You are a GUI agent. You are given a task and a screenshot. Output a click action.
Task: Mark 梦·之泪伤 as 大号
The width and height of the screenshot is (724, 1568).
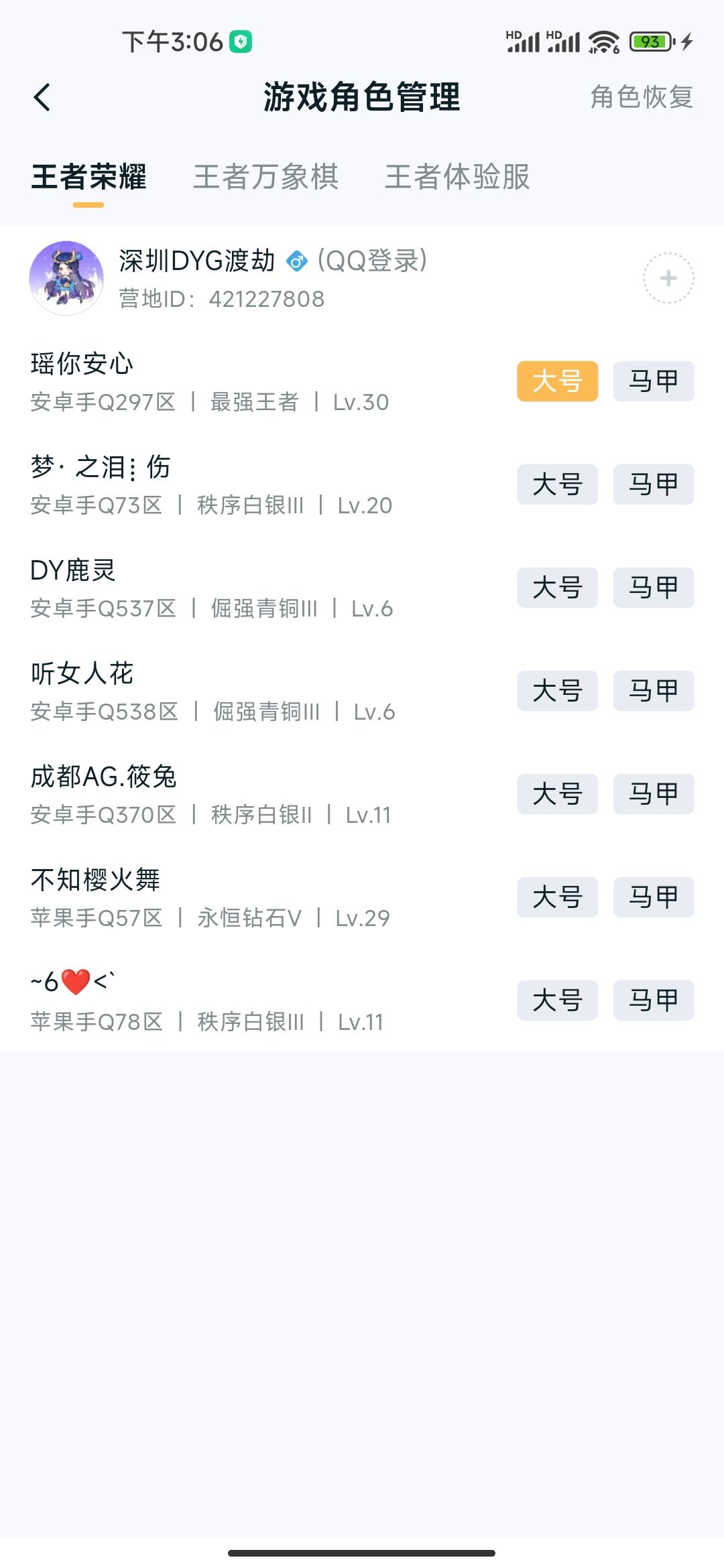pos(557,484)
